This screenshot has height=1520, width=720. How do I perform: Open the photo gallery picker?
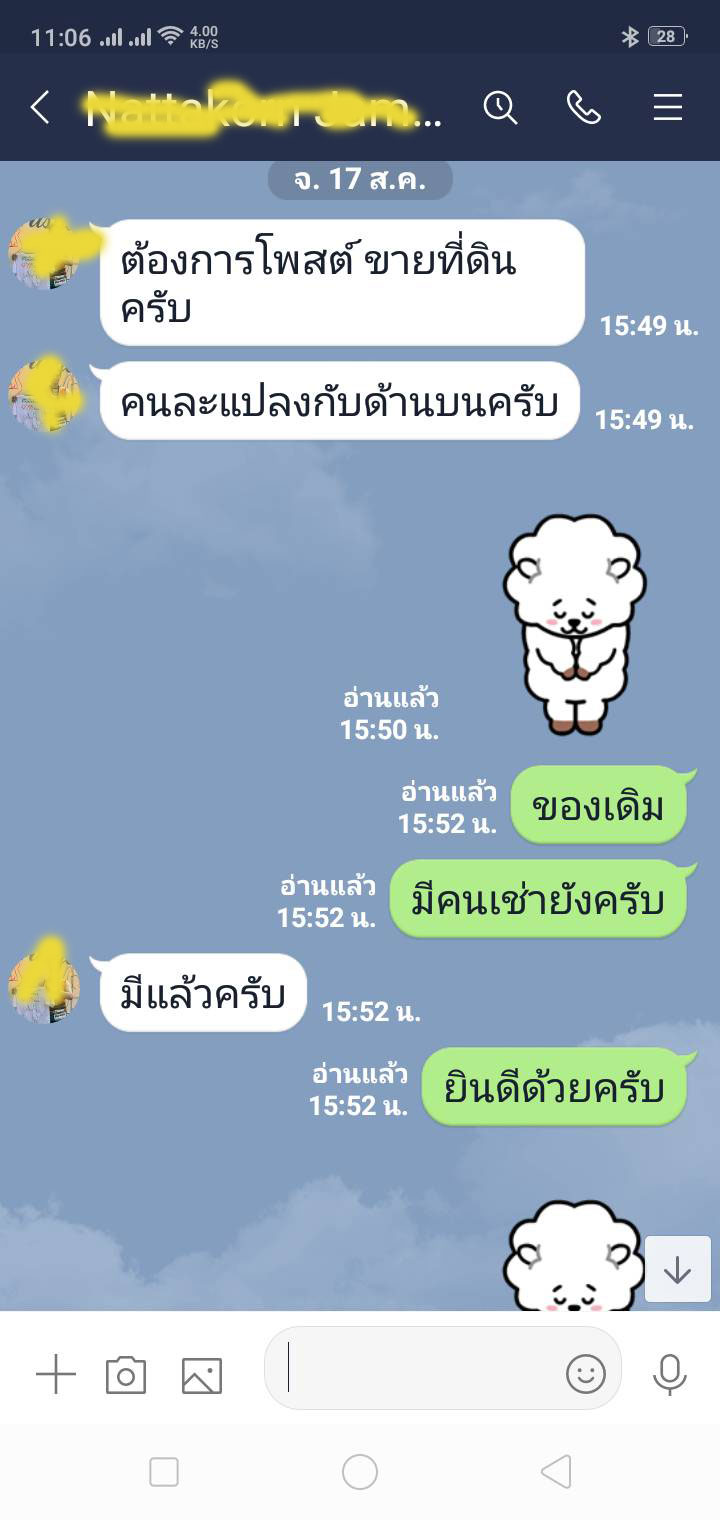(x=202, y=1375)
